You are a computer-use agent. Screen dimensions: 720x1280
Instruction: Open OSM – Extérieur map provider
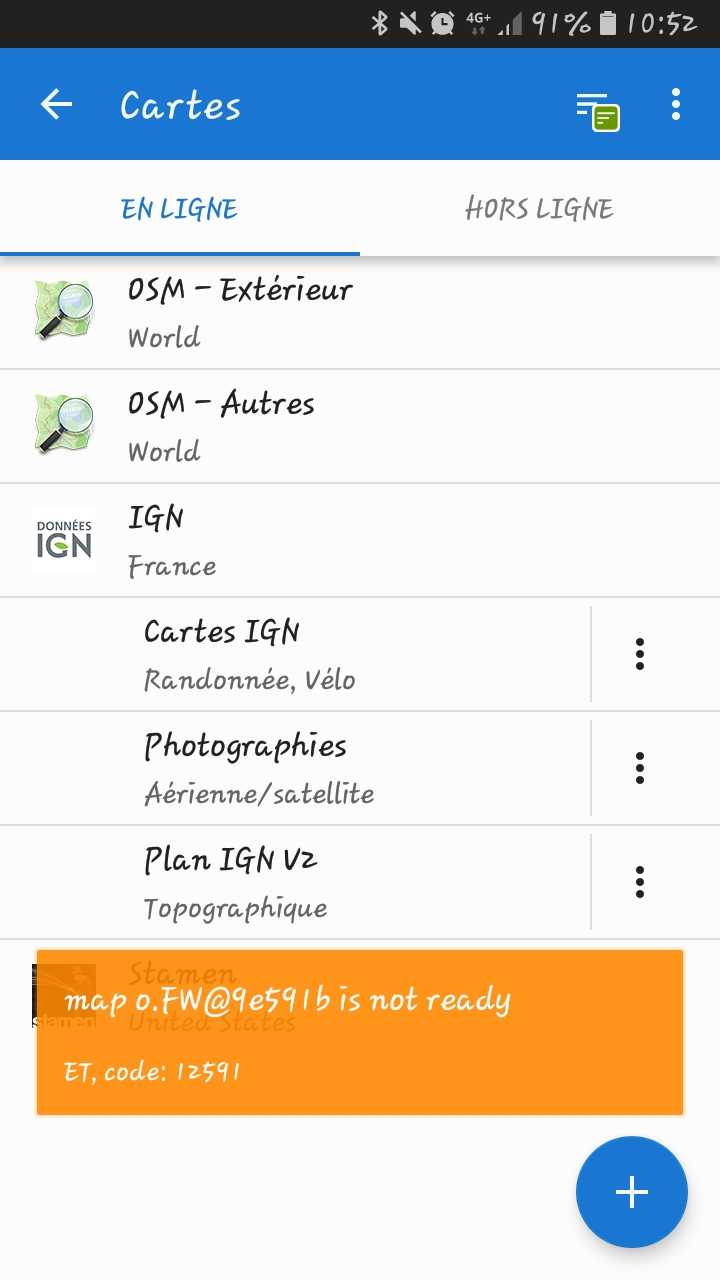pyautogui.click(x=360, y=312)
